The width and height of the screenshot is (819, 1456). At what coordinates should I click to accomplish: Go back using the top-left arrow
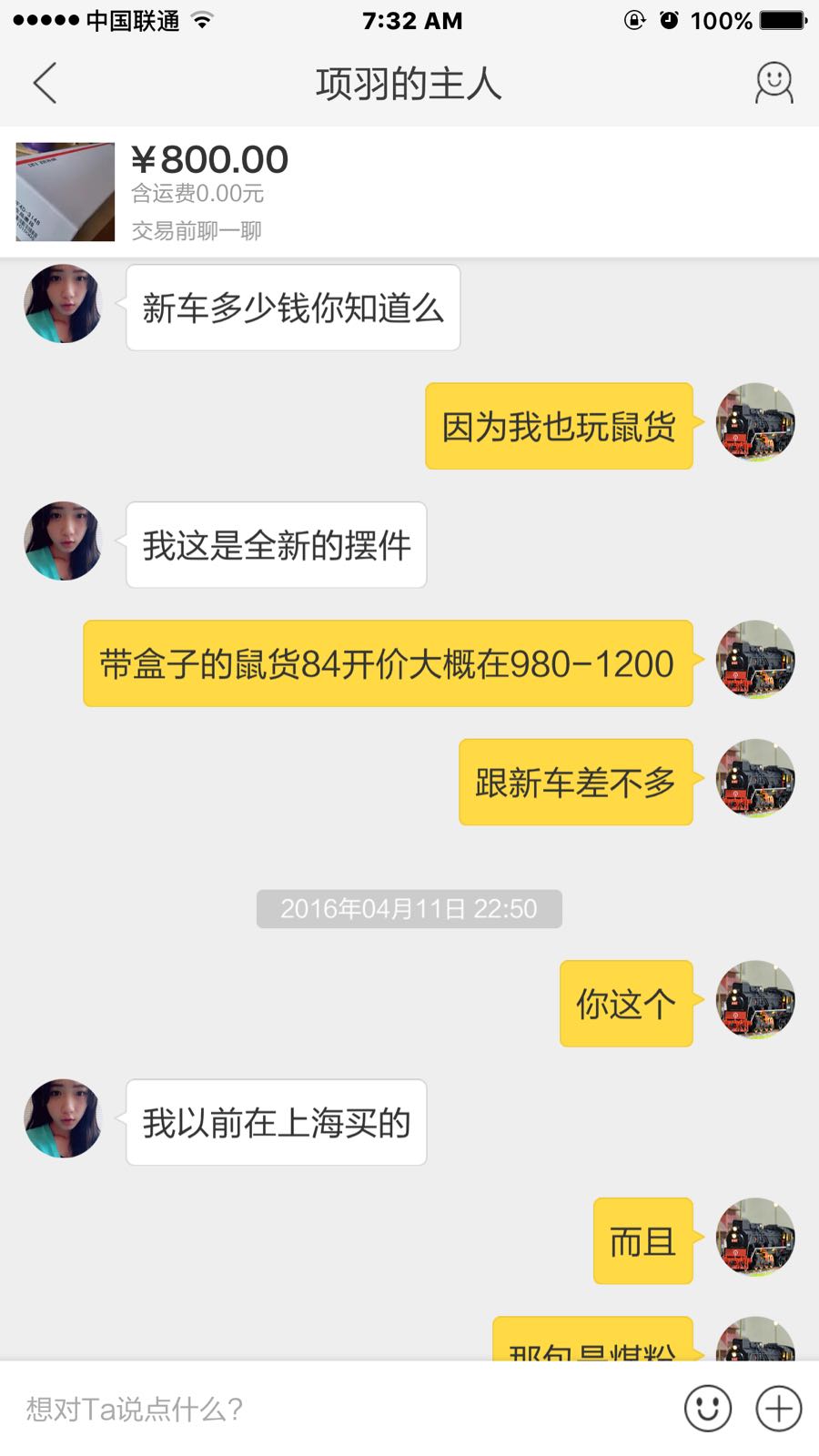[x=45, y=83]
